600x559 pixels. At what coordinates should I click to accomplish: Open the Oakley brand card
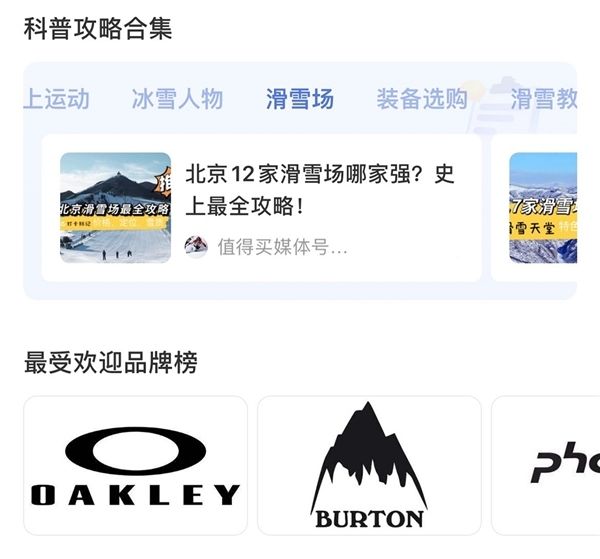(135, 465)
